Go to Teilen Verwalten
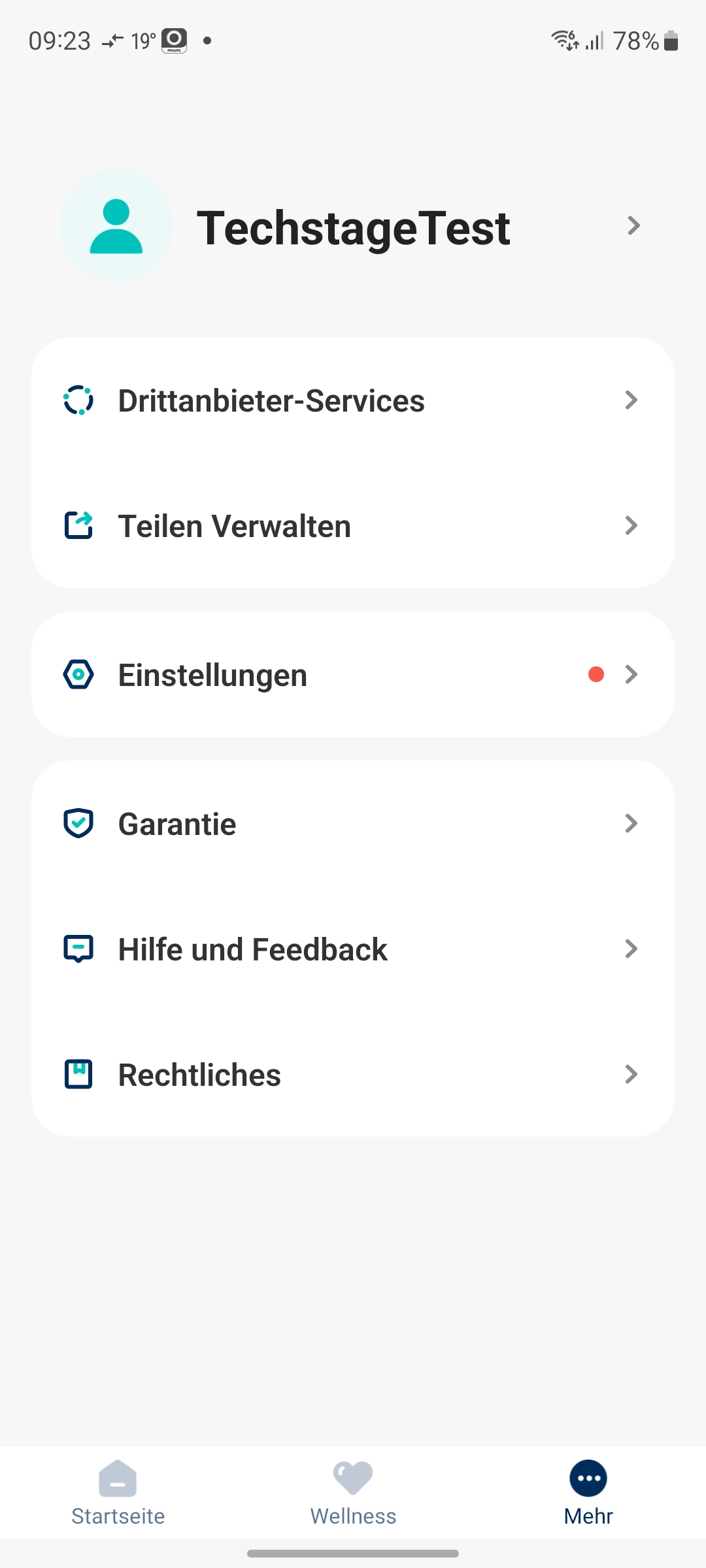 353,526
